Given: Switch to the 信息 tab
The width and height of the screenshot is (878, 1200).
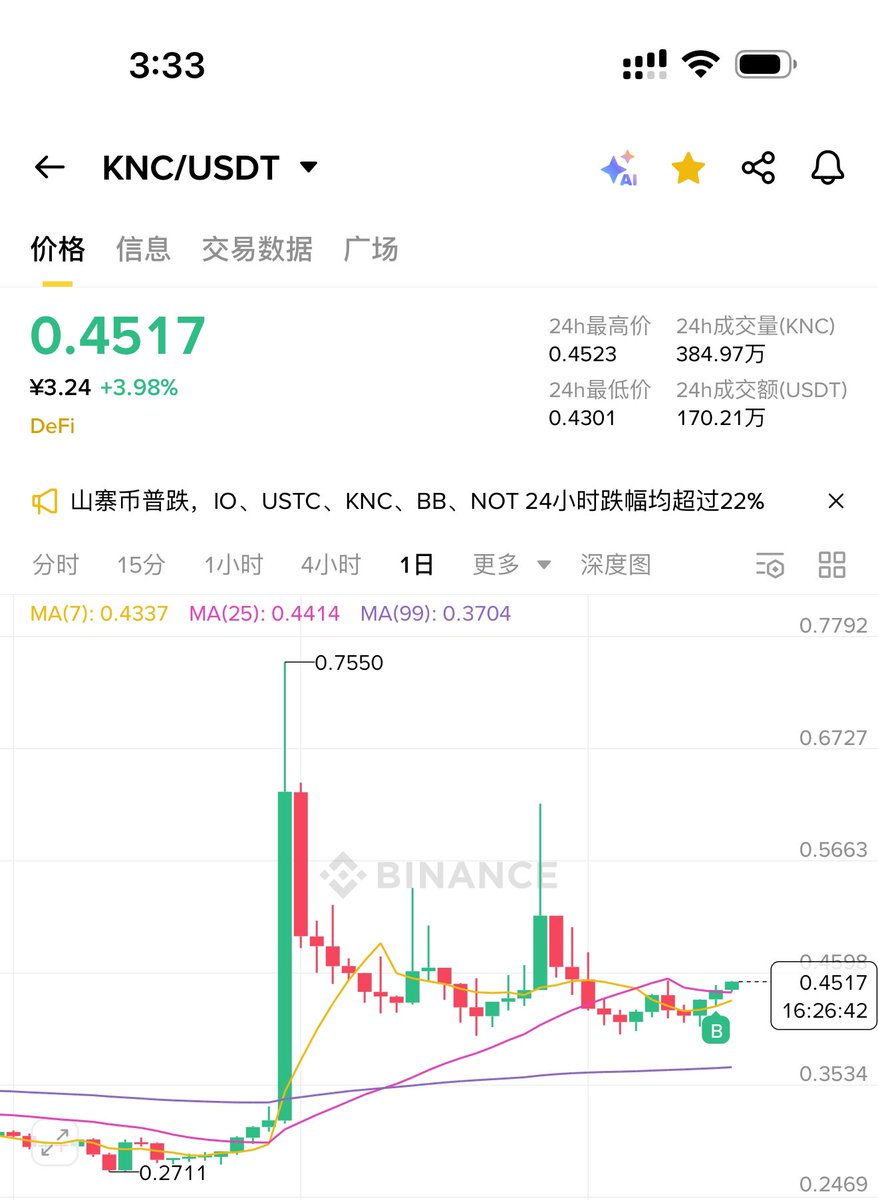Looking at the screenshot, I should 143,249.
